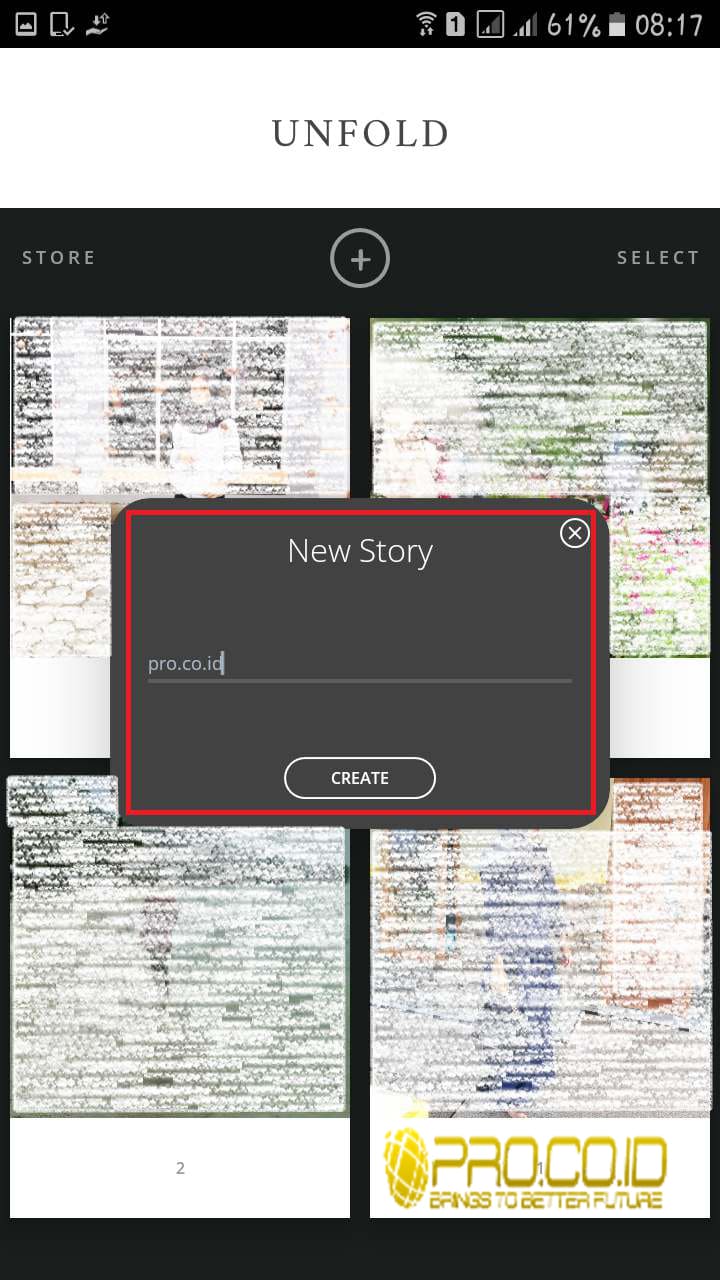Open story thumbnail numbered 2
Image resolution: width=720 pixels, height=1280 pixels.
(180, 1000)
